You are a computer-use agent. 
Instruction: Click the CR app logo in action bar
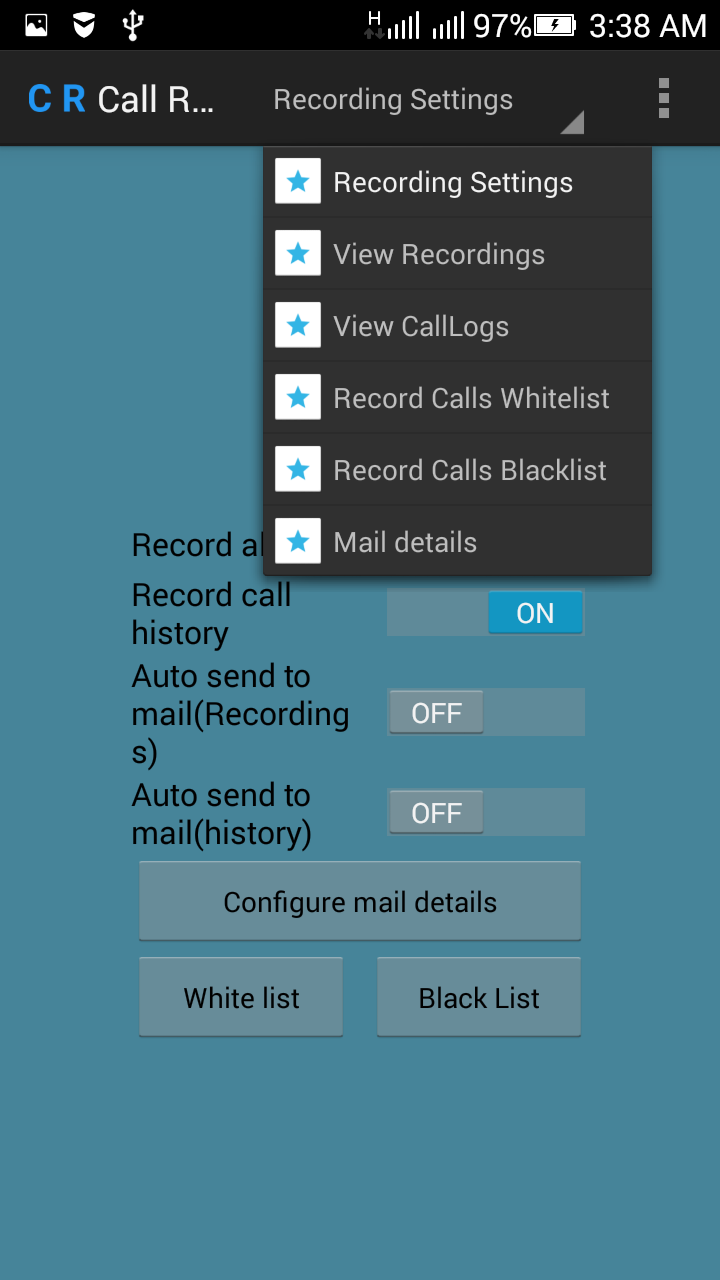pyautogui.click(x=60, y=97)
